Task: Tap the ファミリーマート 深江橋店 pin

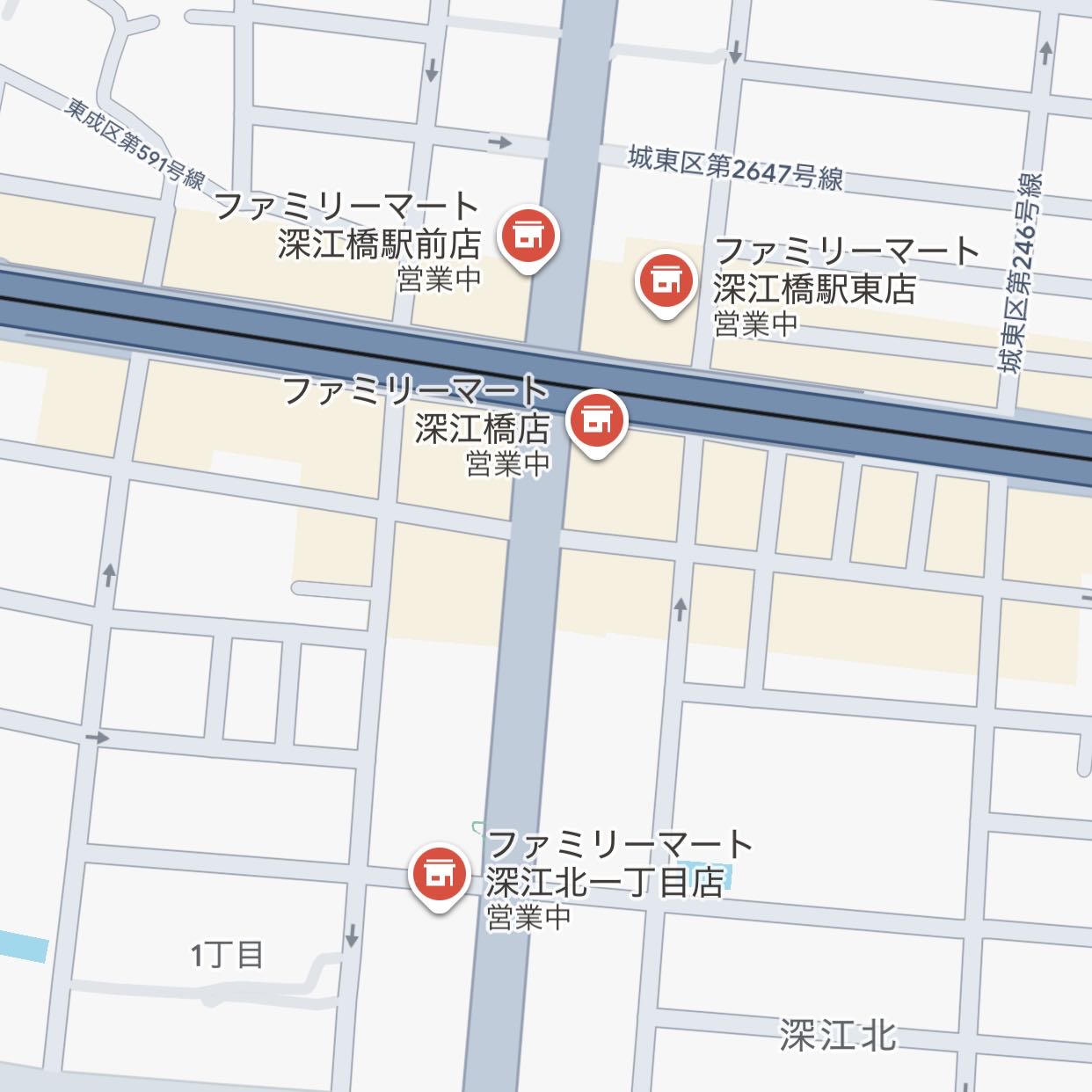Action: tap(597, 421)
